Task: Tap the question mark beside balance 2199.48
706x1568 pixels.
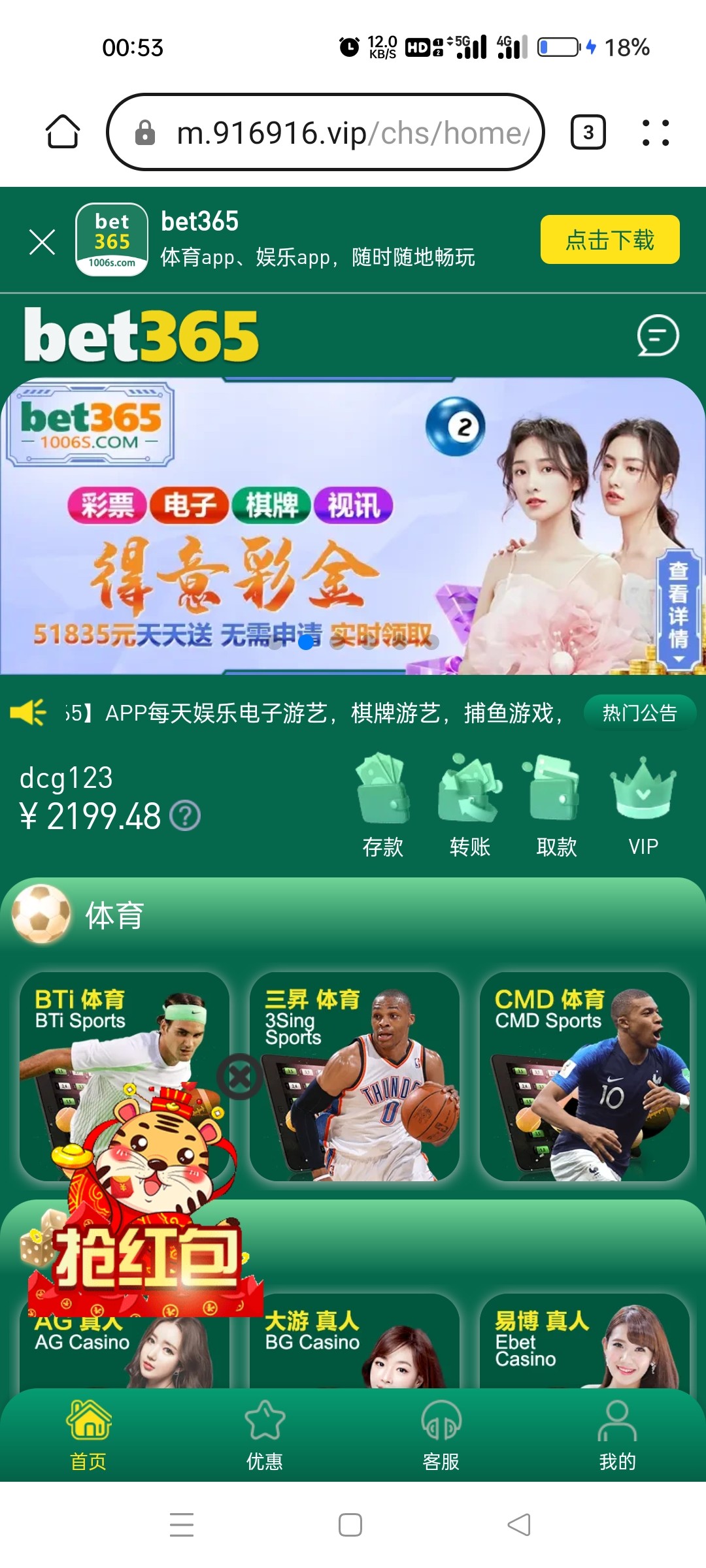Action: pos(186,815)
